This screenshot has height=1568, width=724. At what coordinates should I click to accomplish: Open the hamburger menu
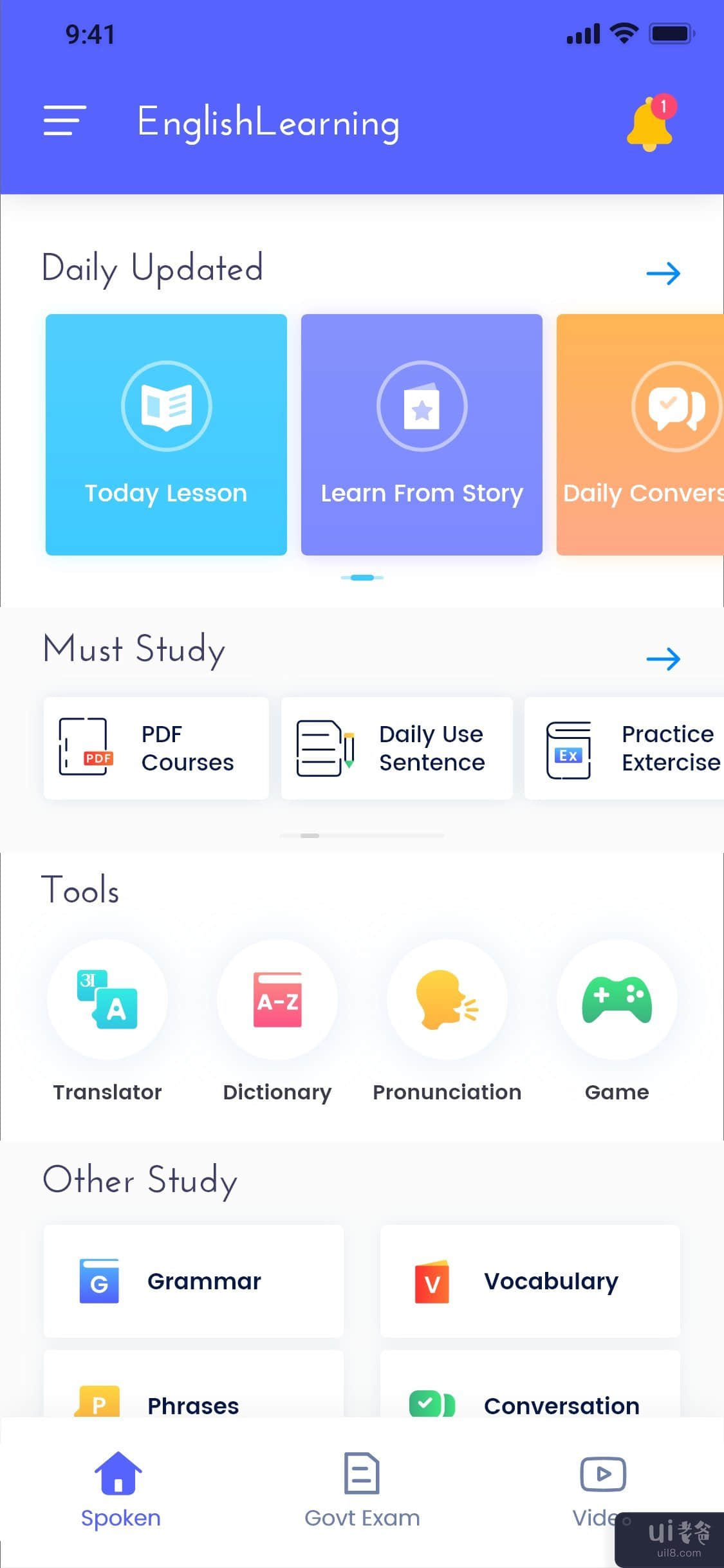tap(64, 120)
